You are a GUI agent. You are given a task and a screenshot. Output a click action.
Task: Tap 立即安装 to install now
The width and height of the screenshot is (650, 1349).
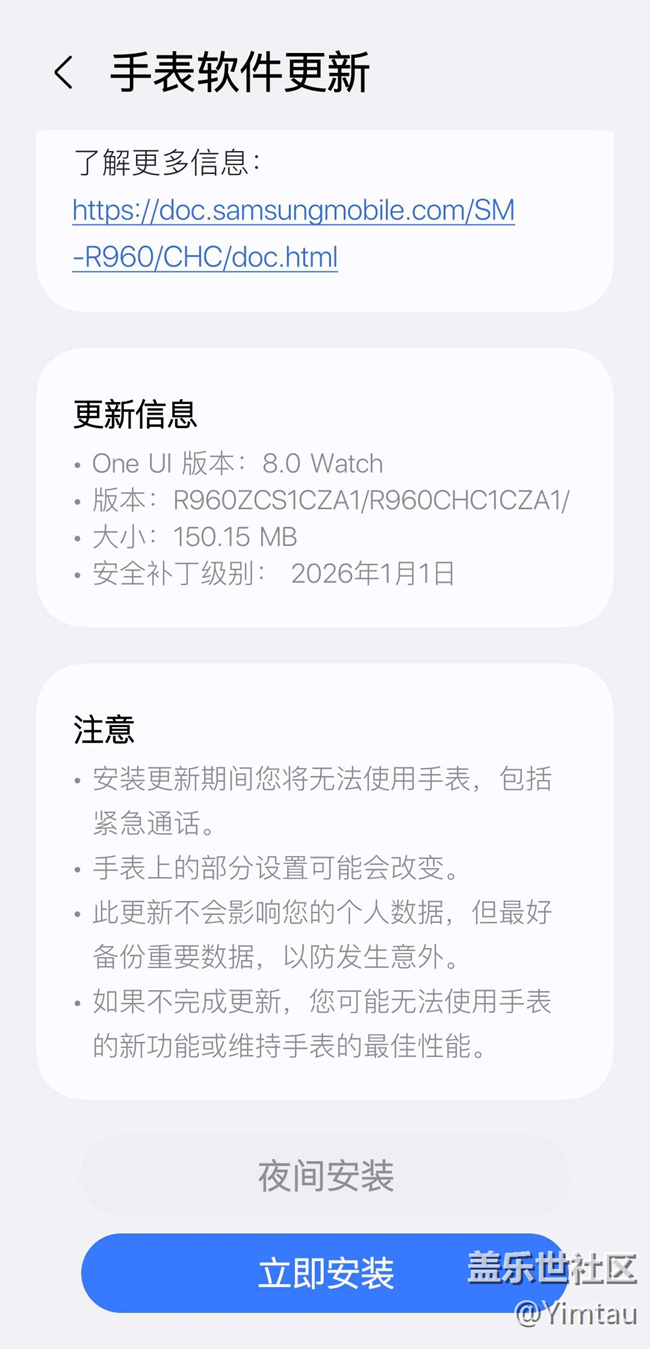click(325, 1273)
